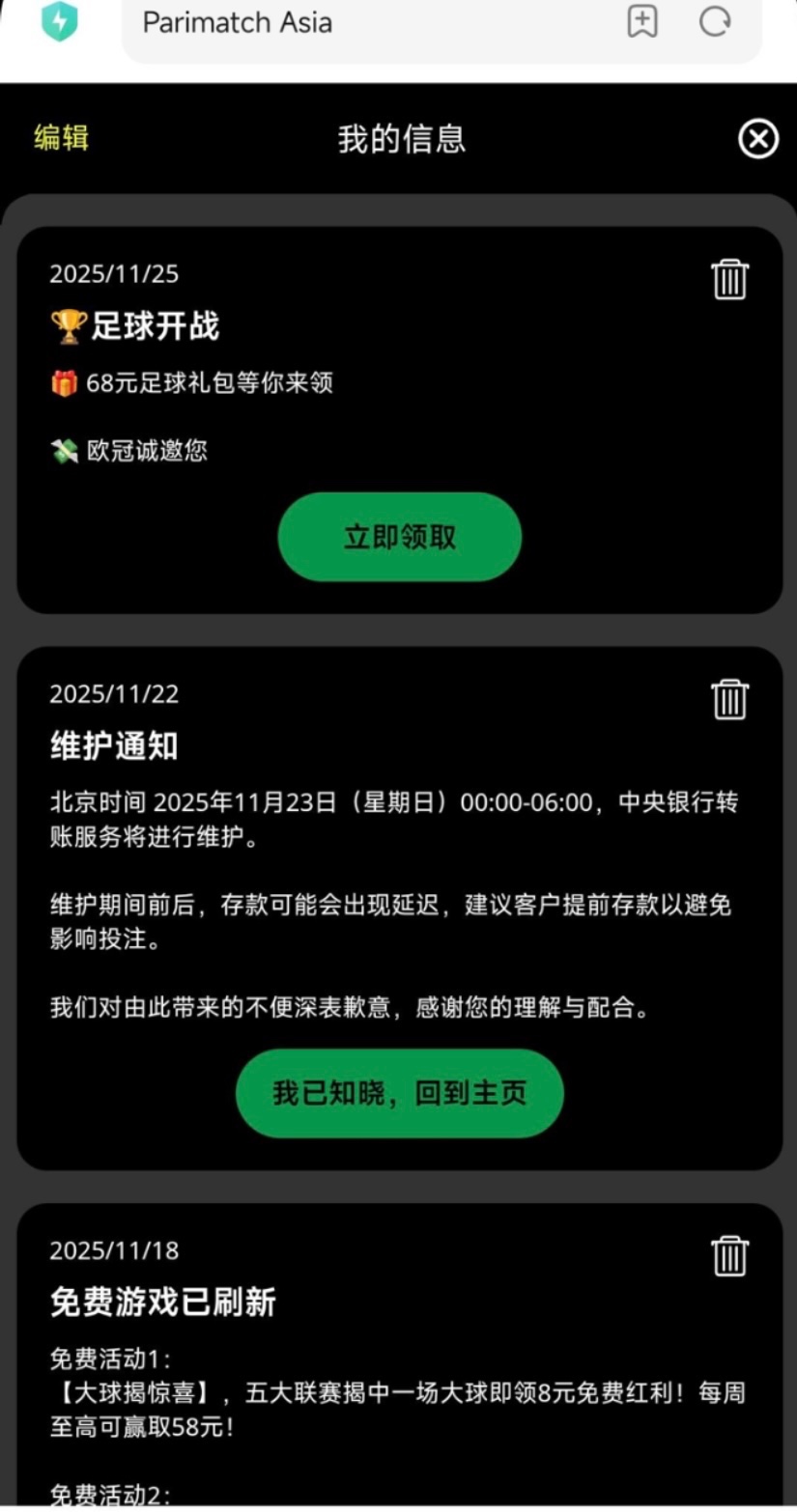Tap 我已知晓，回到主页 button

pos(399,1093)
